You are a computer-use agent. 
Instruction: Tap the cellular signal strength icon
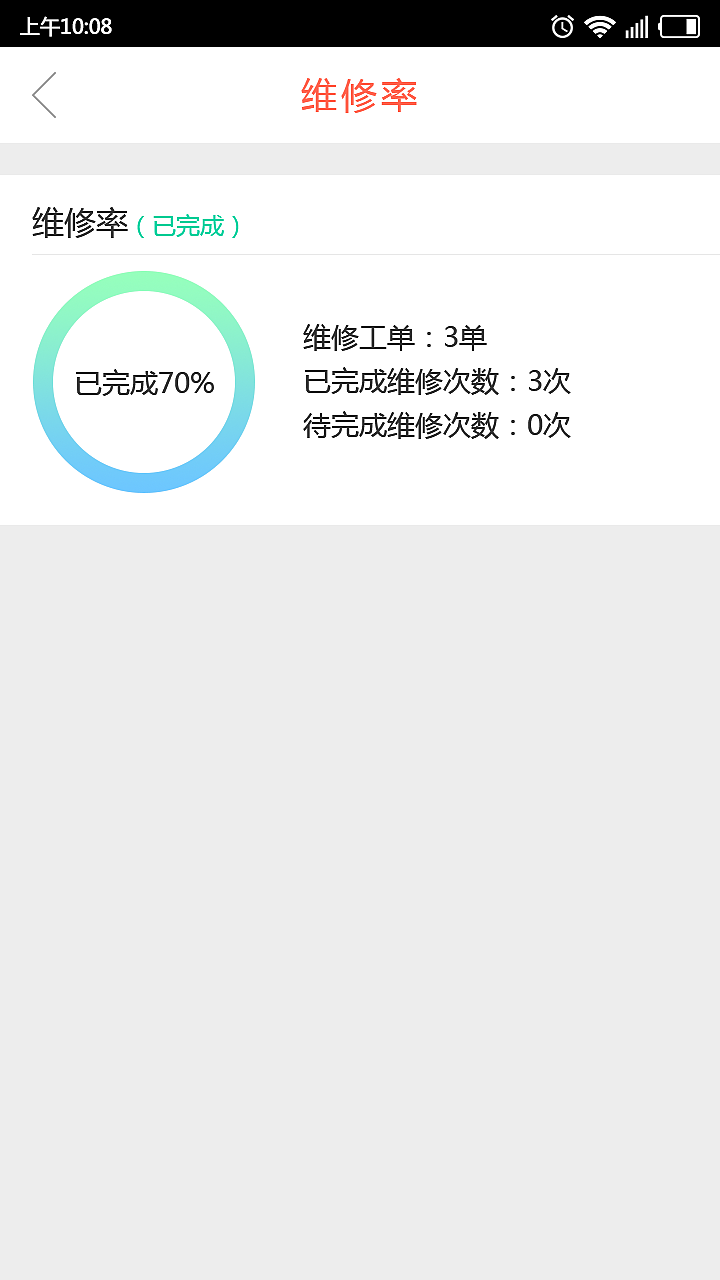point(637,25)
